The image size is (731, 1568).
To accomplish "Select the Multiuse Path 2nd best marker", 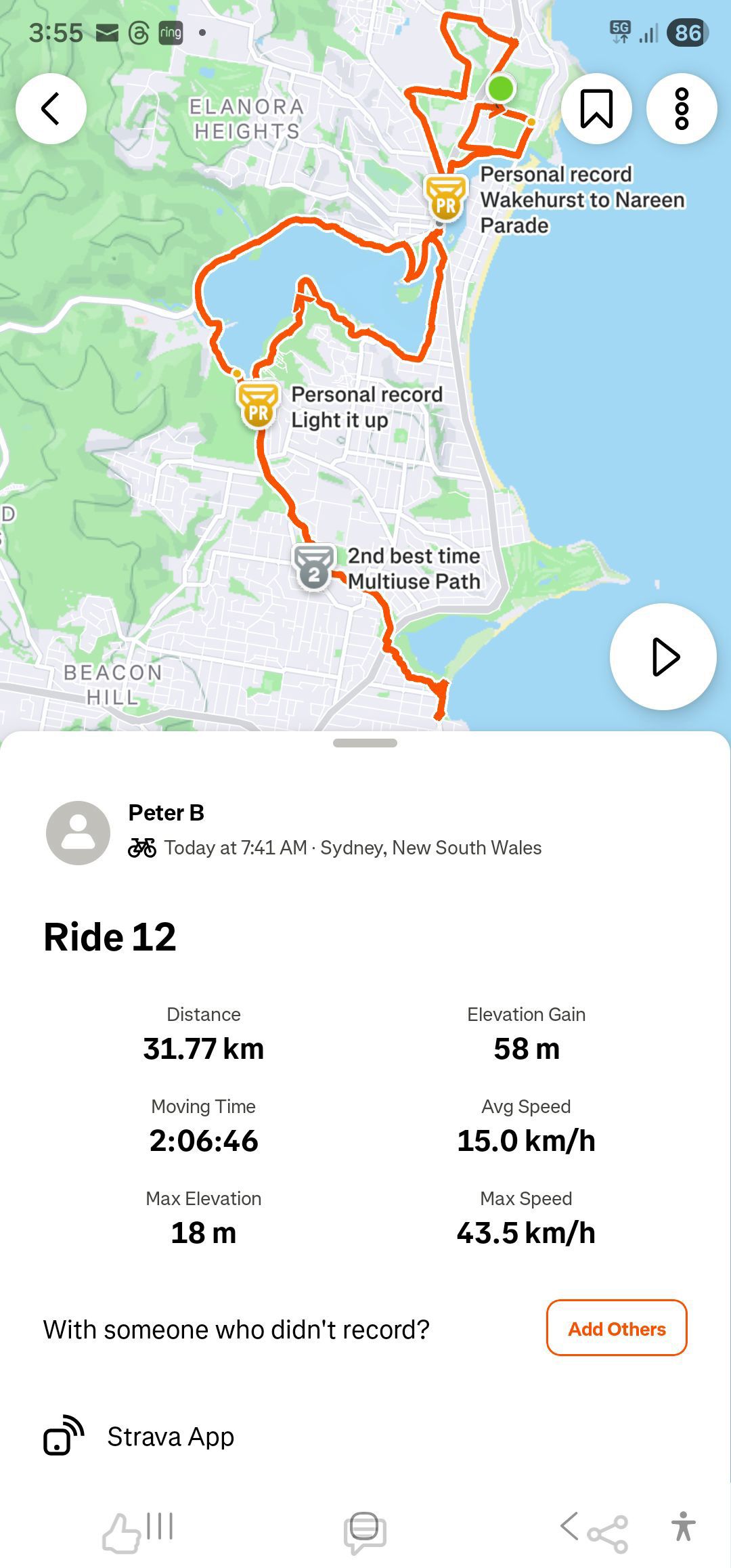I will (313, 567).
